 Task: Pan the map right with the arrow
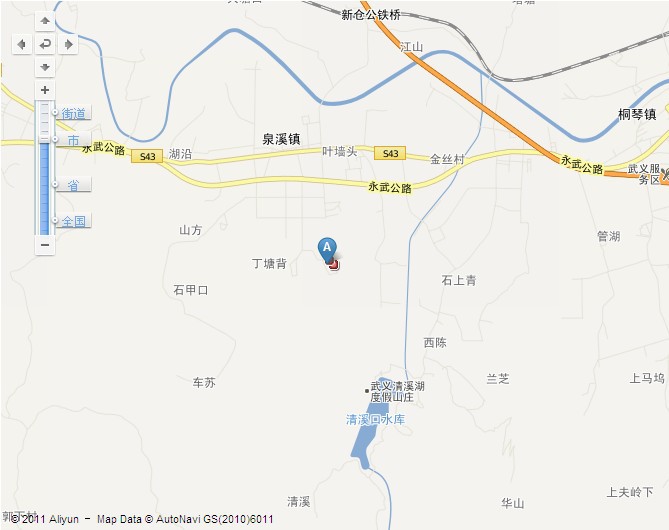68,44
